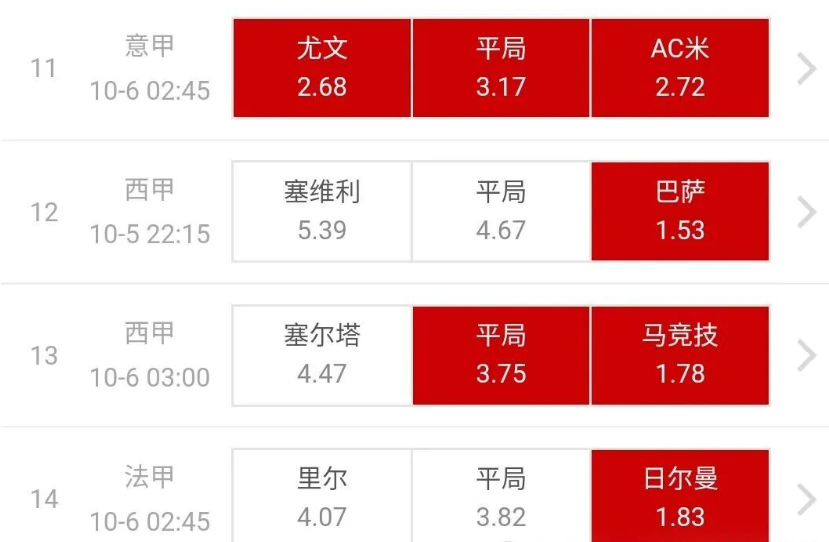Deselect 尤文 win odds 2.68
Viewport: 829px width, 542px height.
pos(322,68)
